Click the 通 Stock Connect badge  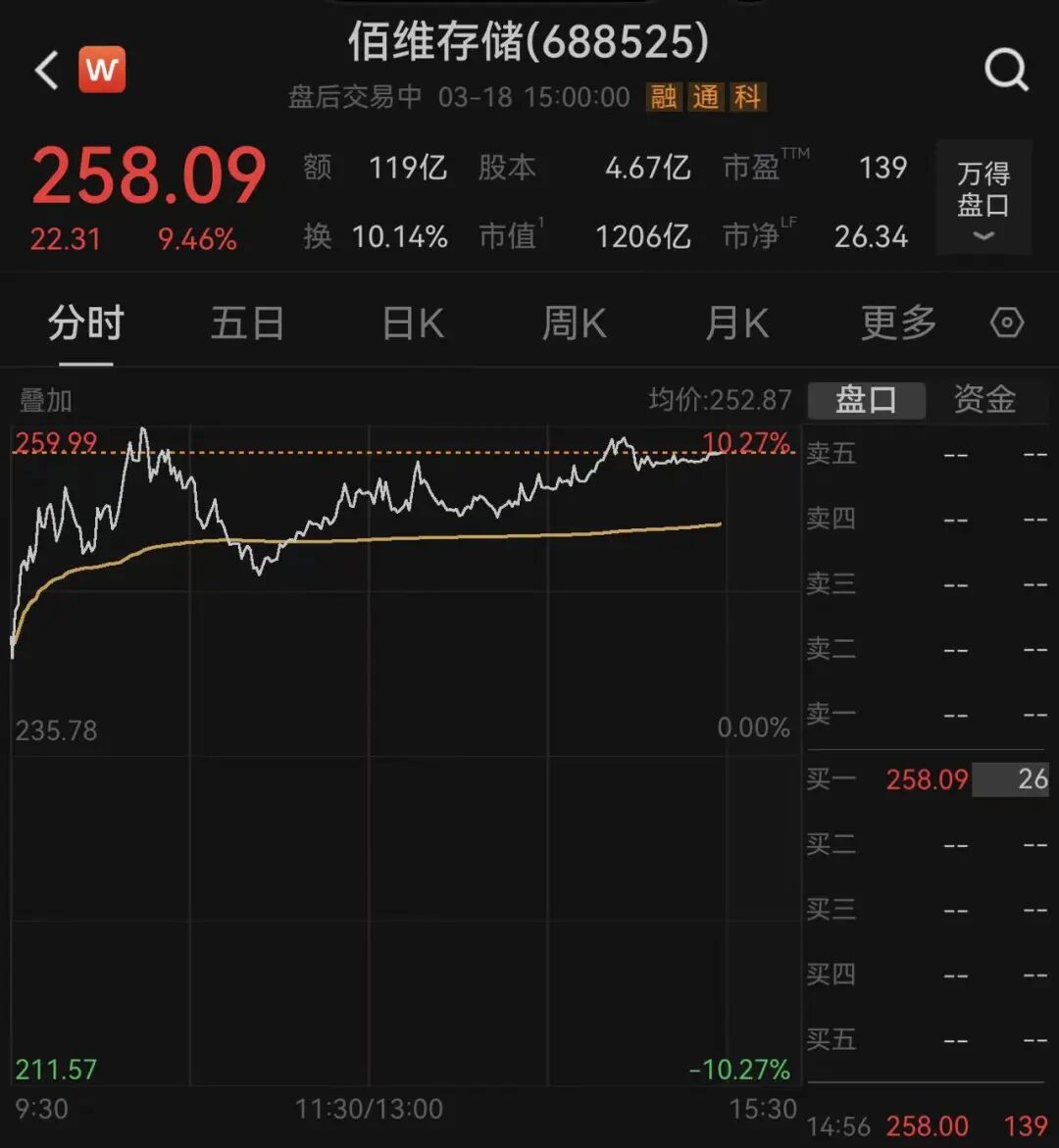click(x=706, y=98)
